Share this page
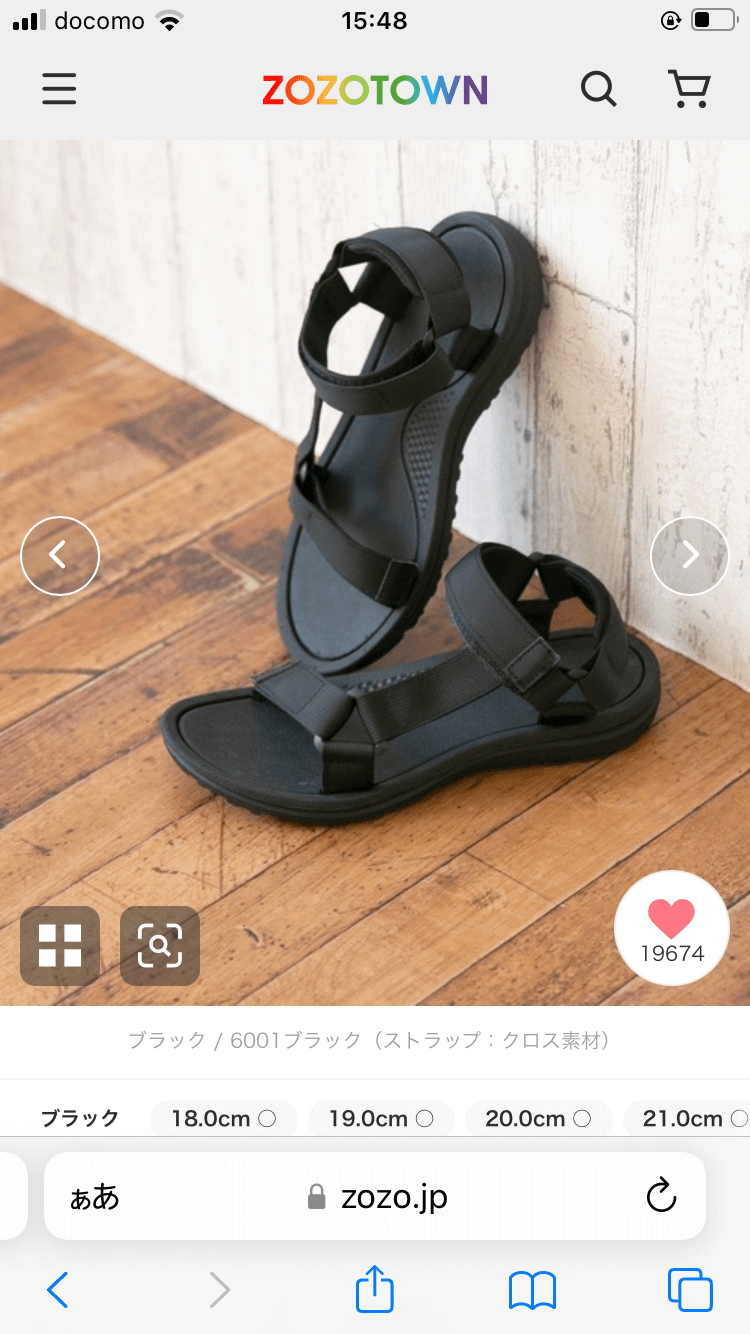Screen dimensions: 750x1334 pos(375,1288)
